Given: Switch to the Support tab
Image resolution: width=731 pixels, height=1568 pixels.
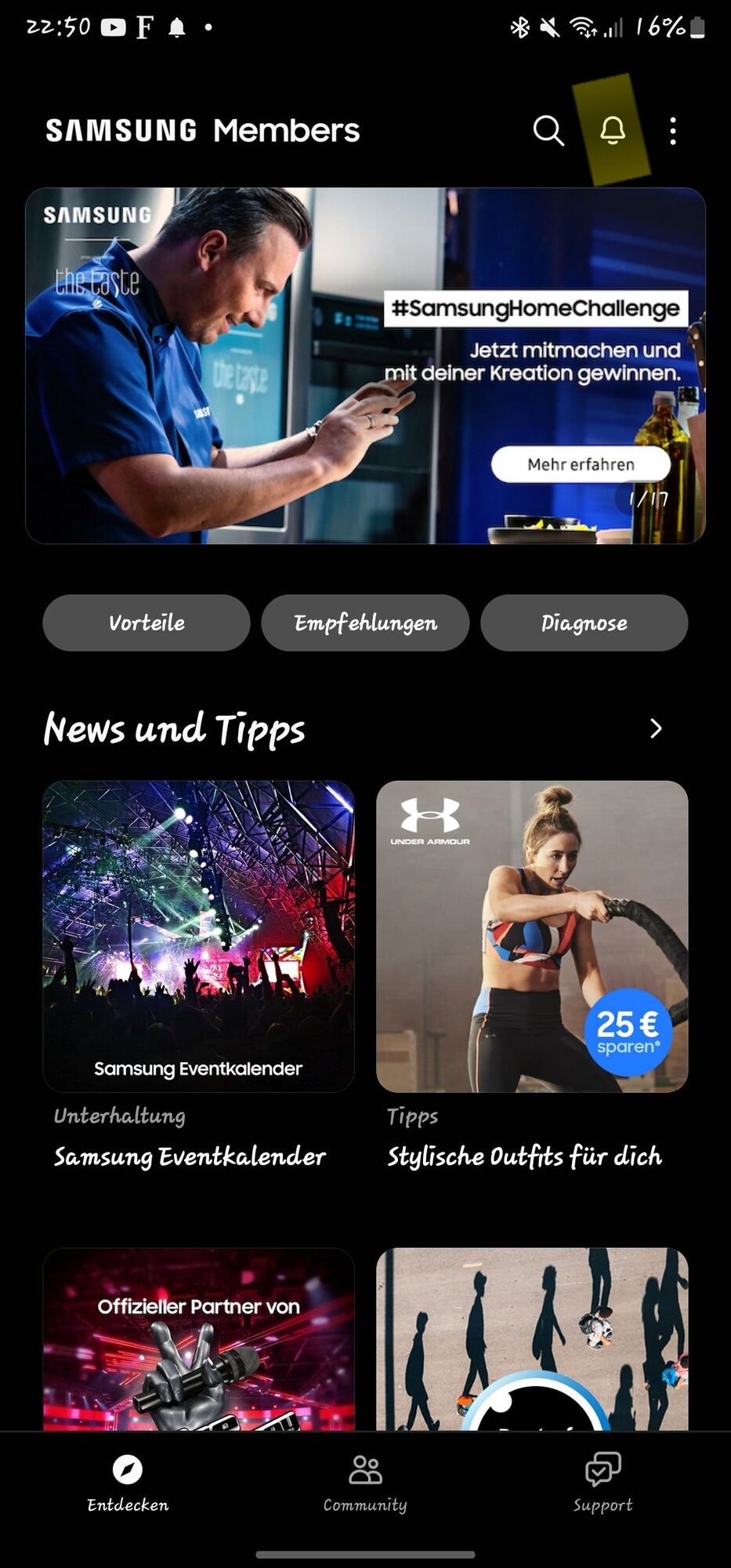Looking at the screenshot, I should pyautogui.click(x=603, y=1481).
